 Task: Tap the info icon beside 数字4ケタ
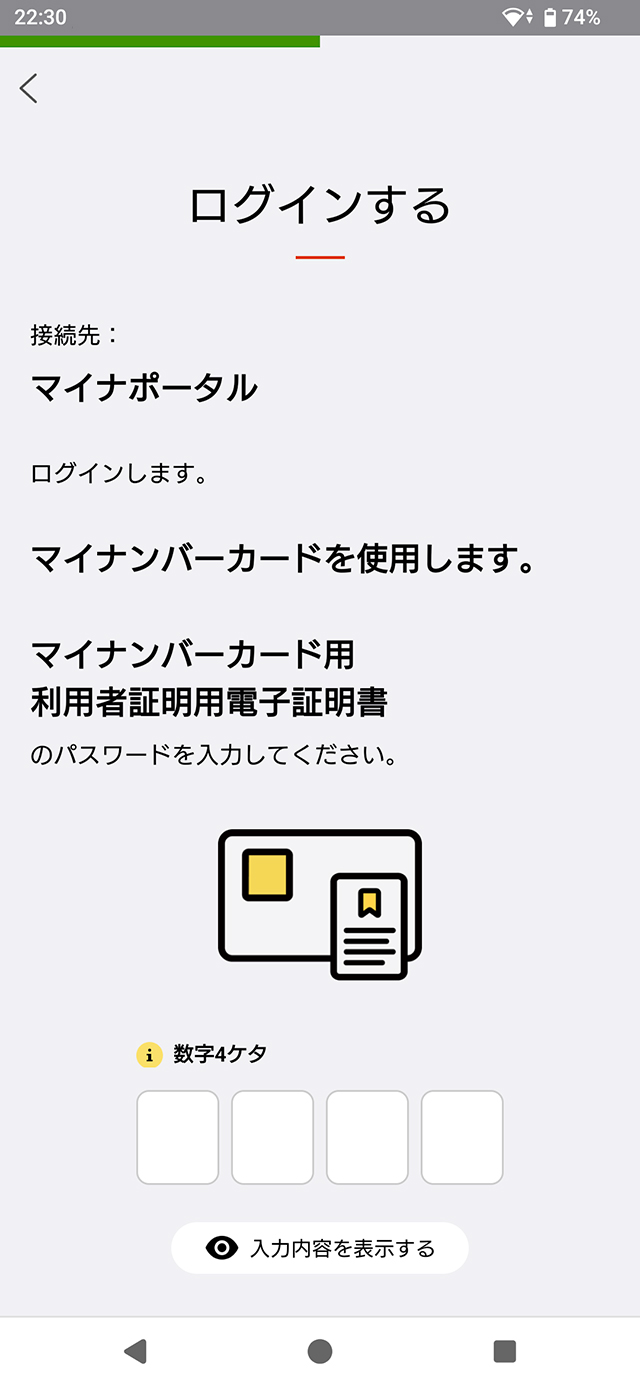(x=149, y=1054)
